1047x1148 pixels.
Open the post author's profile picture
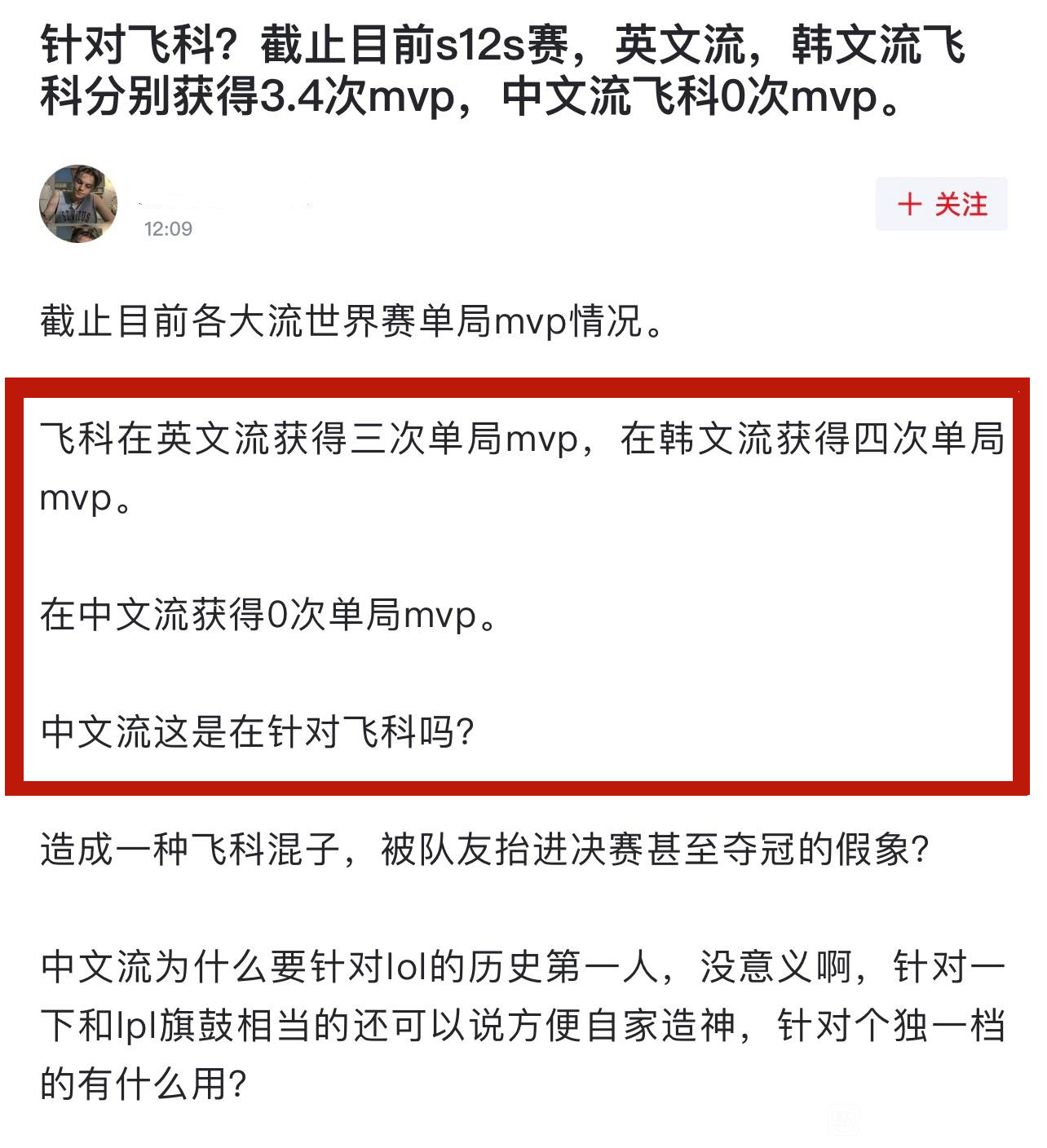(x=78, y=204)
